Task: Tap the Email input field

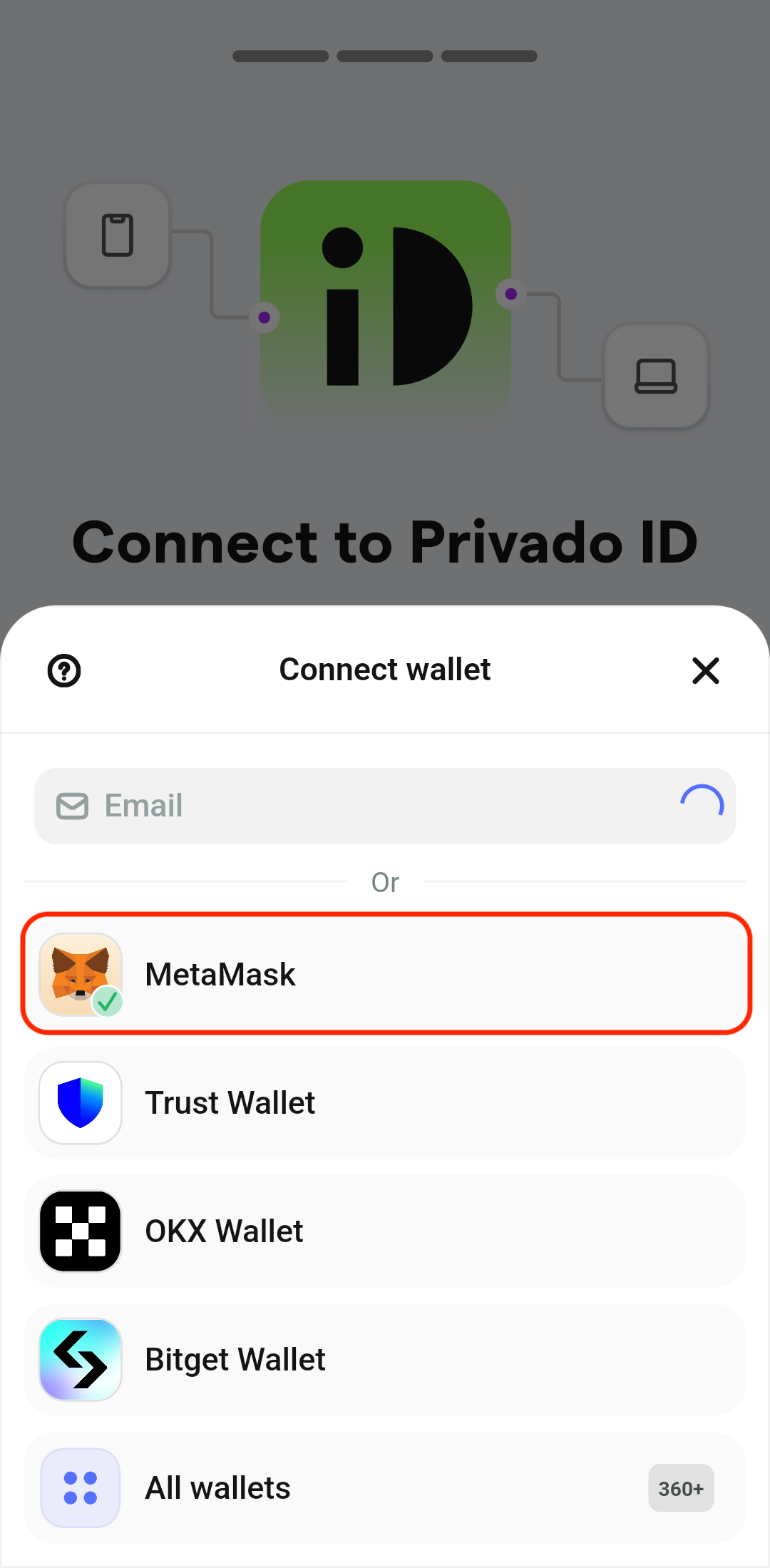Action: click(385, 806)
